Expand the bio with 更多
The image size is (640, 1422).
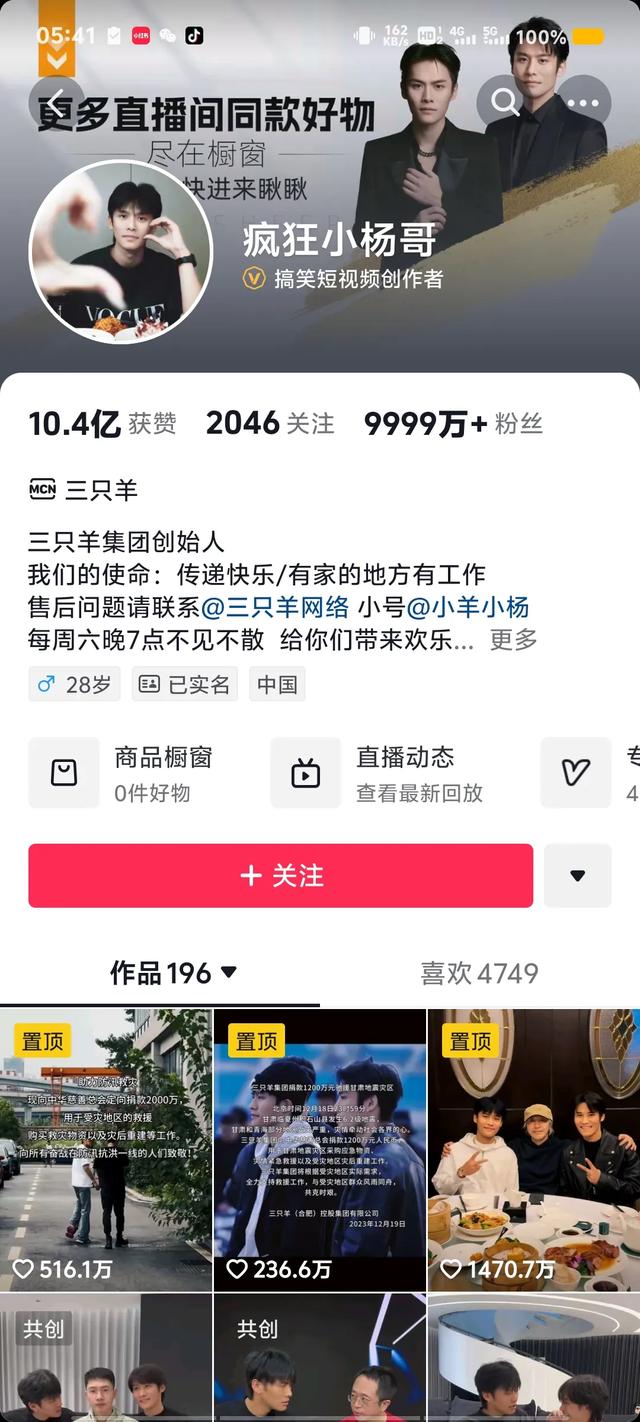click(x=513, y=640)
